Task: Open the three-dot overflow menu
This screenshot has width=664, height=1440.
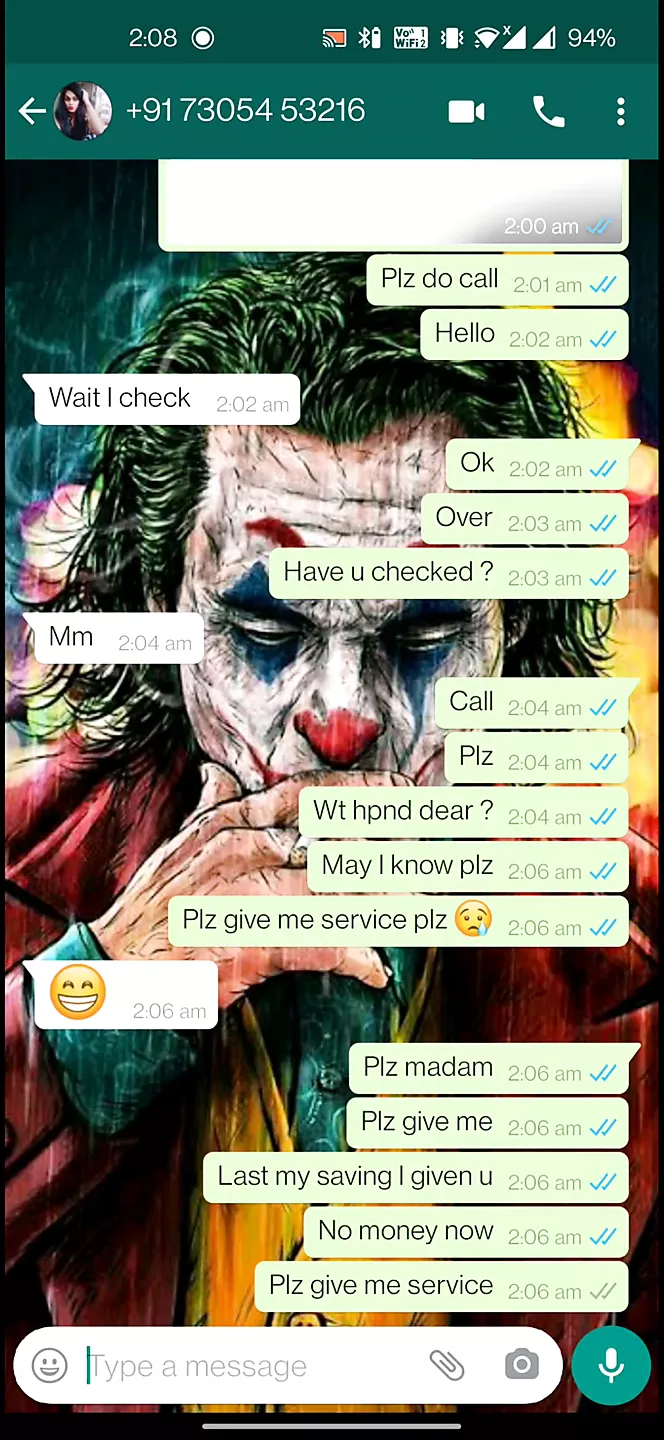Action: click(x=621, y=111)
